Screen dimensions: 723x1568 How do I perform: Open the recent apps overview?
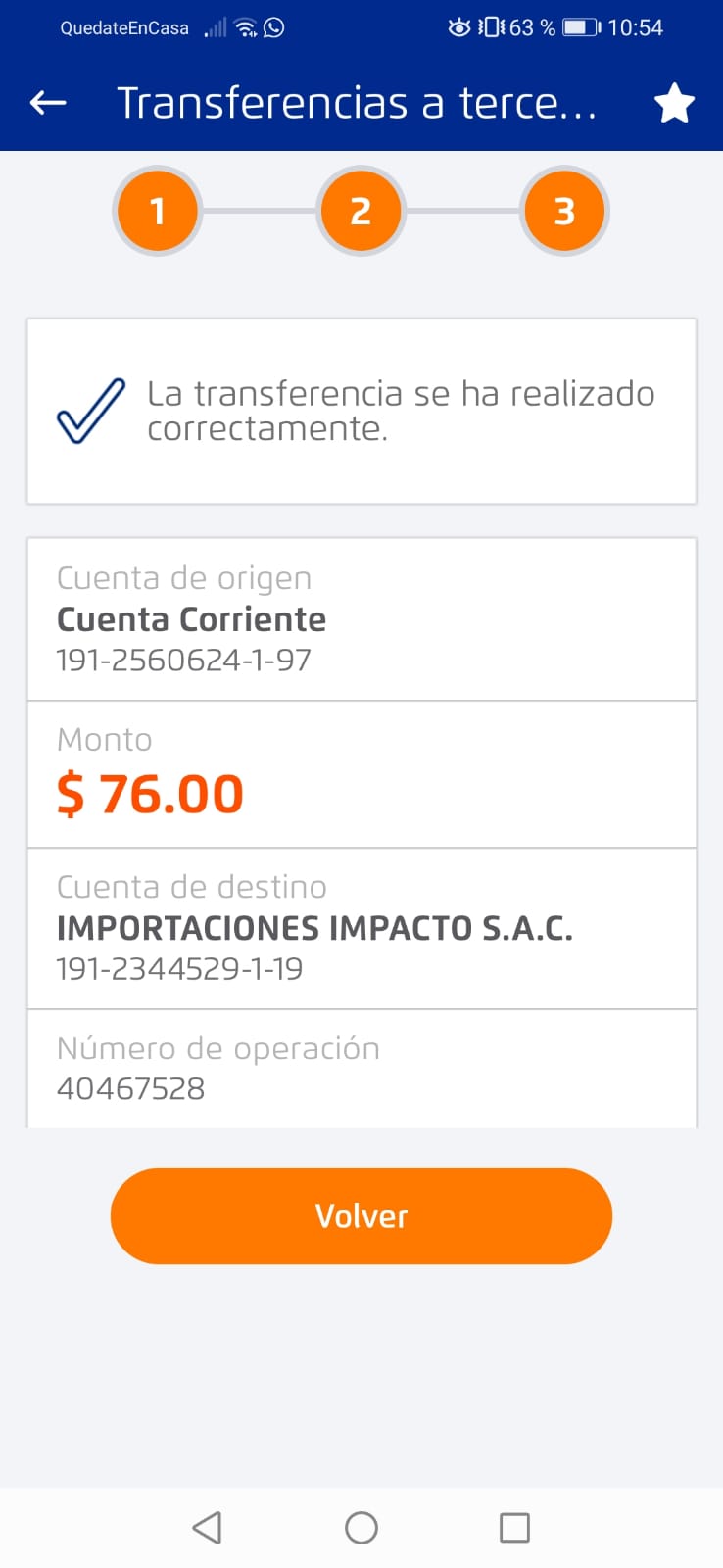pos(514,1527)
